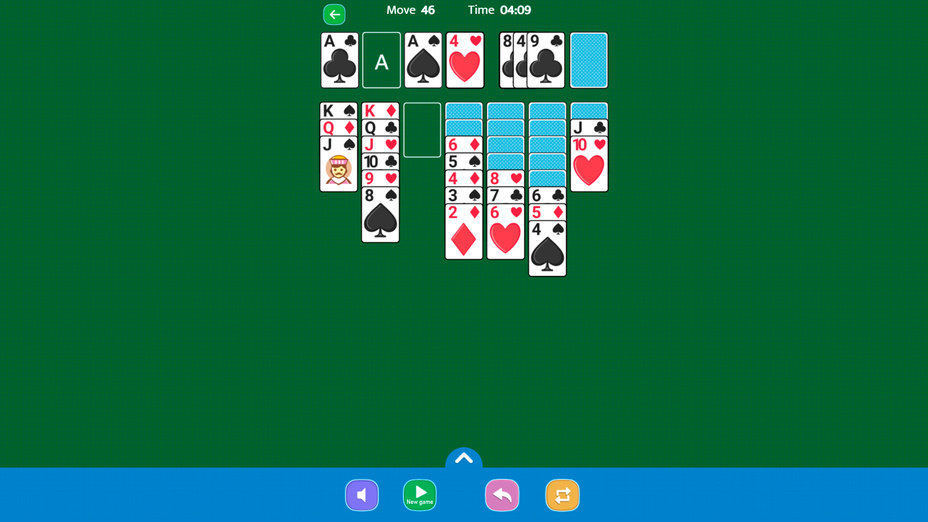Tap the 4 of hearts foundation pile
This screenshot has width=928, height=522.
[x=465, y=61]
